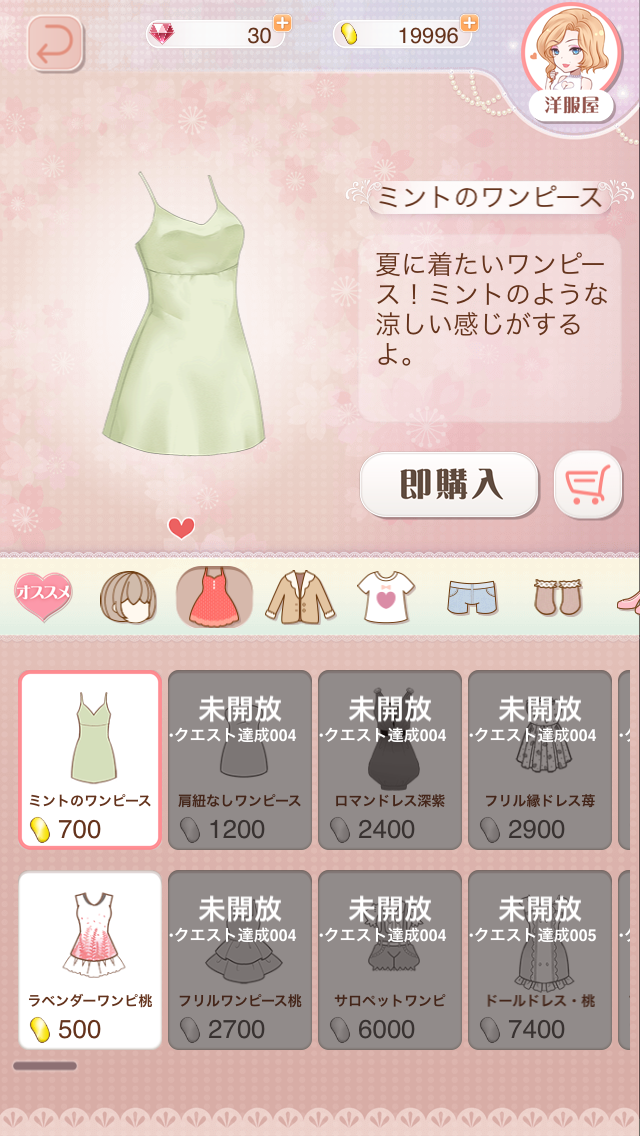Select the dress category tab
The width and height of the screenshot is (640, 1136).
[x=214, y=597]
